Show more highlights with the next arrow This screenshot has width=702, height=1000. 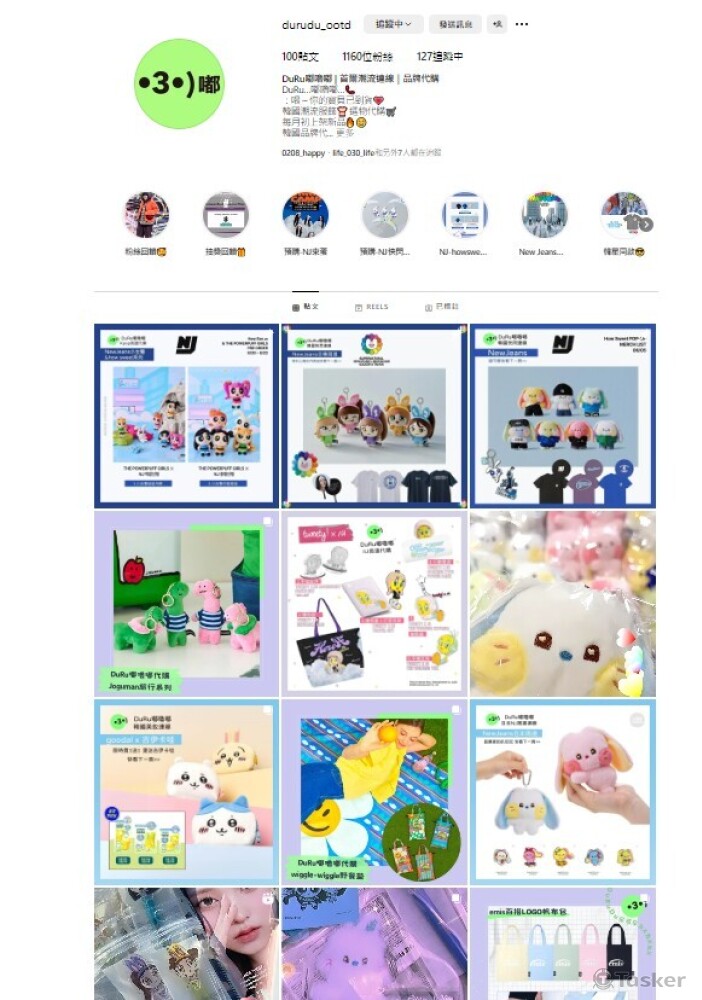tap(647, 225)
